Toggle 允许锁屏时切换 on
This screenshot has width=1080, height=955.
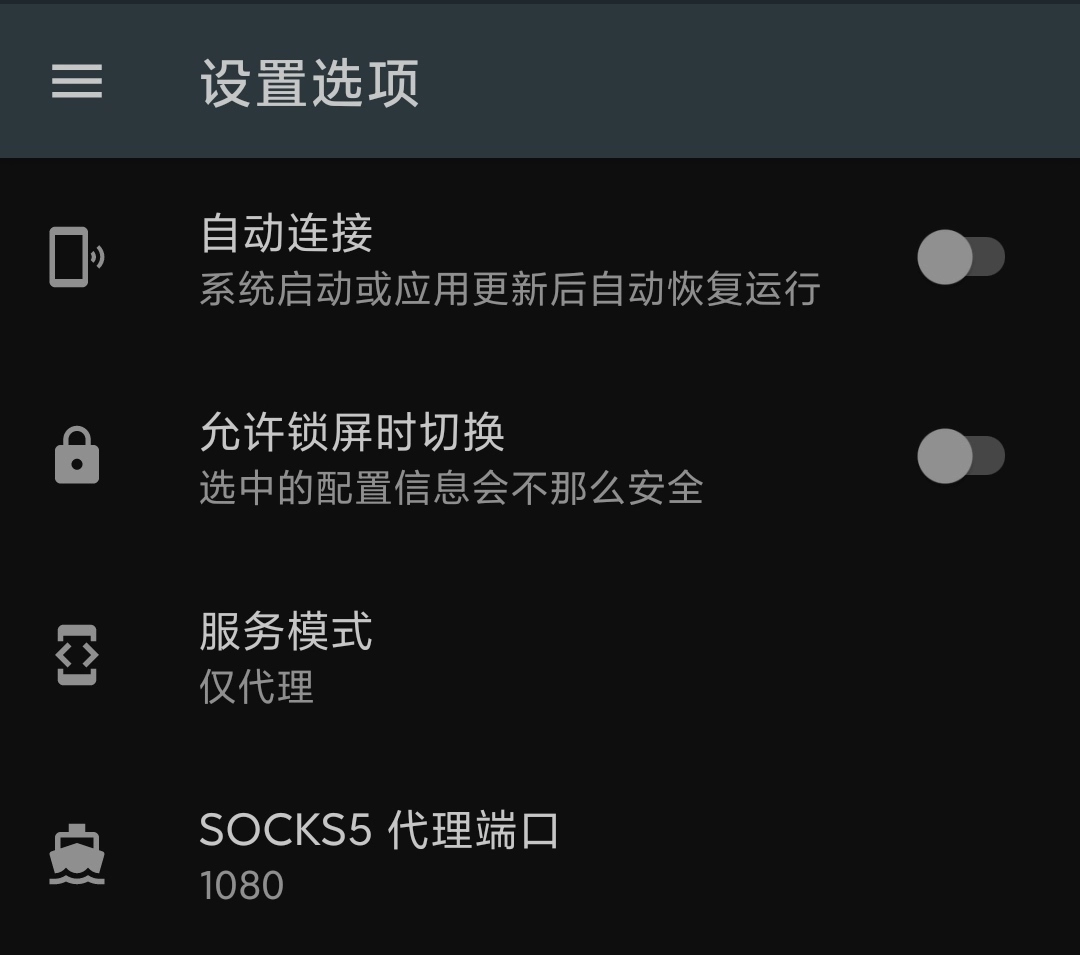(x=960, y=456)
